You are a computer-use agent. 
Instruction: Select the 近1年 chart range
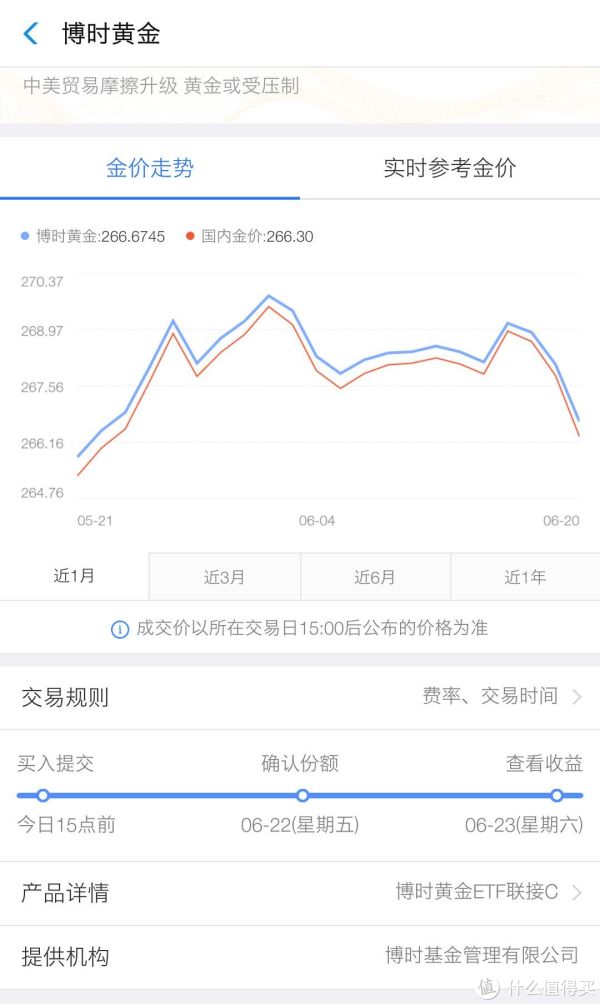click(x=524, y=577)
